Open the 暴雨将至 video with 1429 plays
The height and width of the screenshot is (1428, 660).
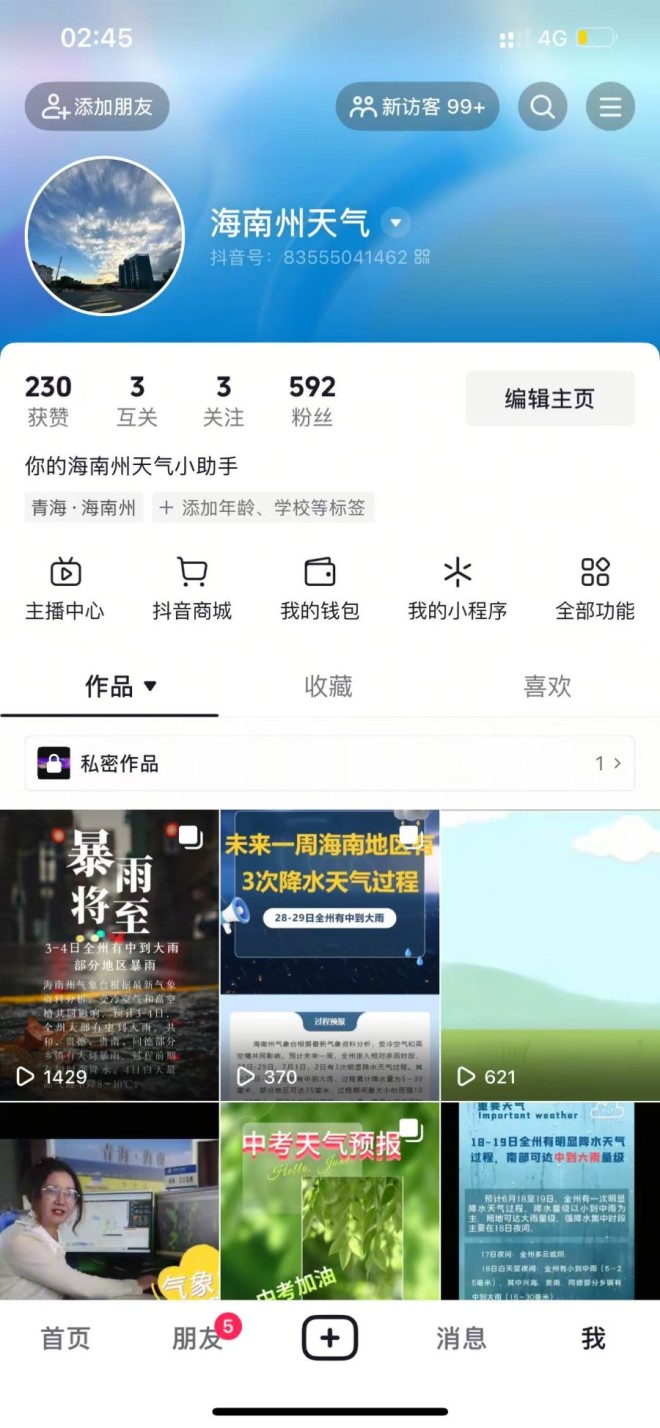pos(109,955)
